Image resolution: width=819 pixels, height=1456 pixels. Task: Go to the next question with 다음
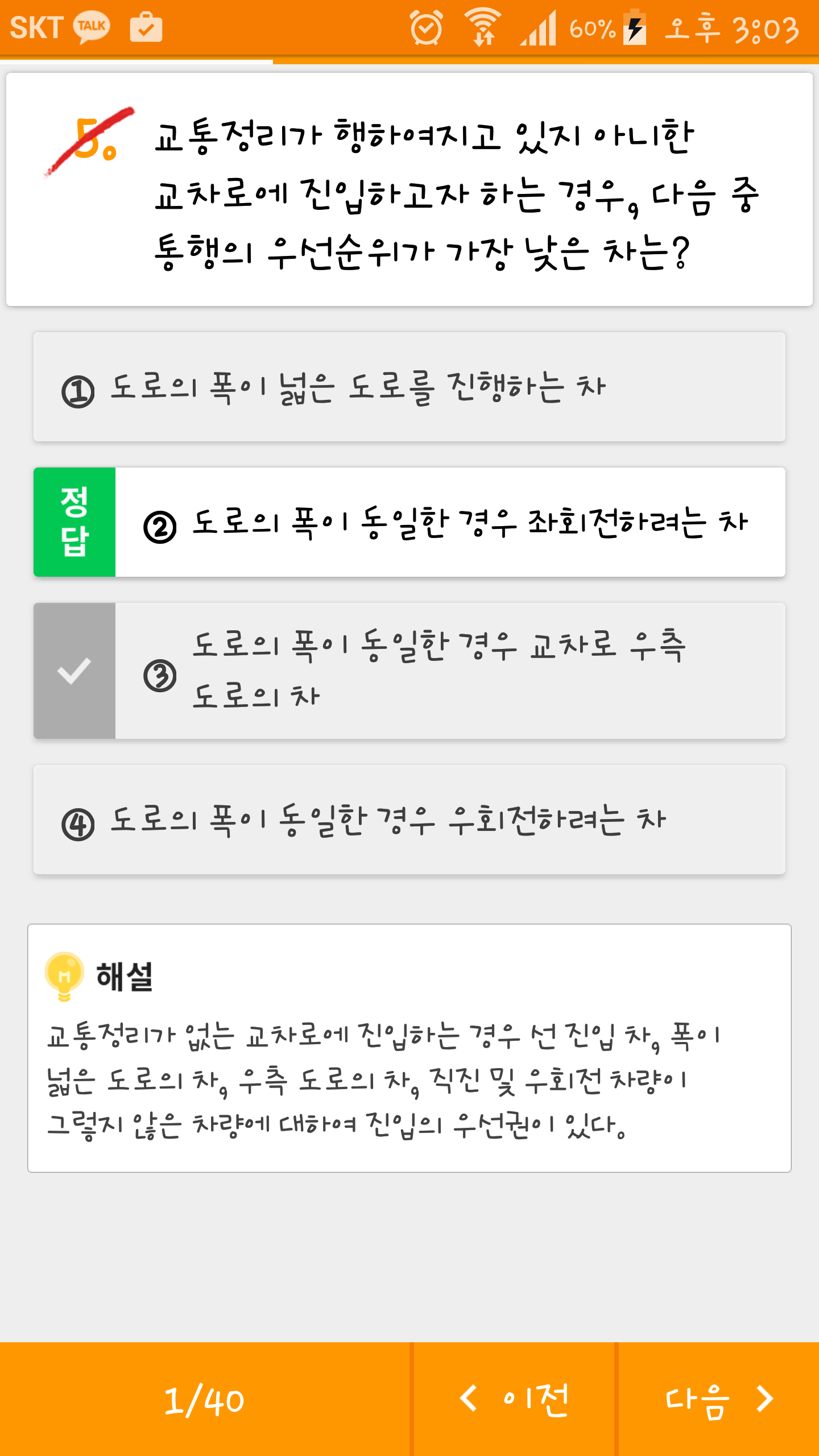719,1399
